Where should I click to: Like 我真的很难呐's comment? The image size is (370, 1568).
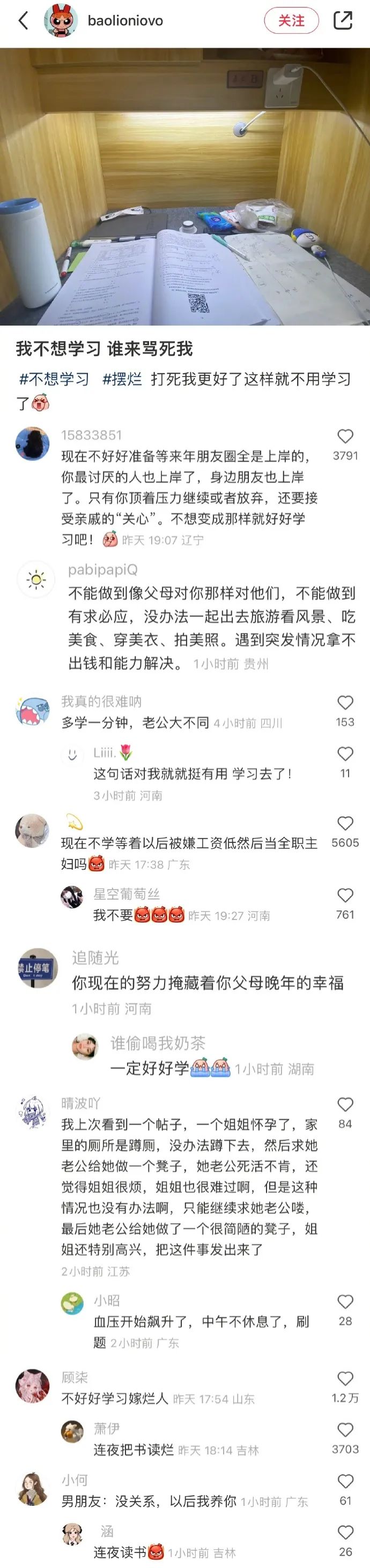[345, 703]
